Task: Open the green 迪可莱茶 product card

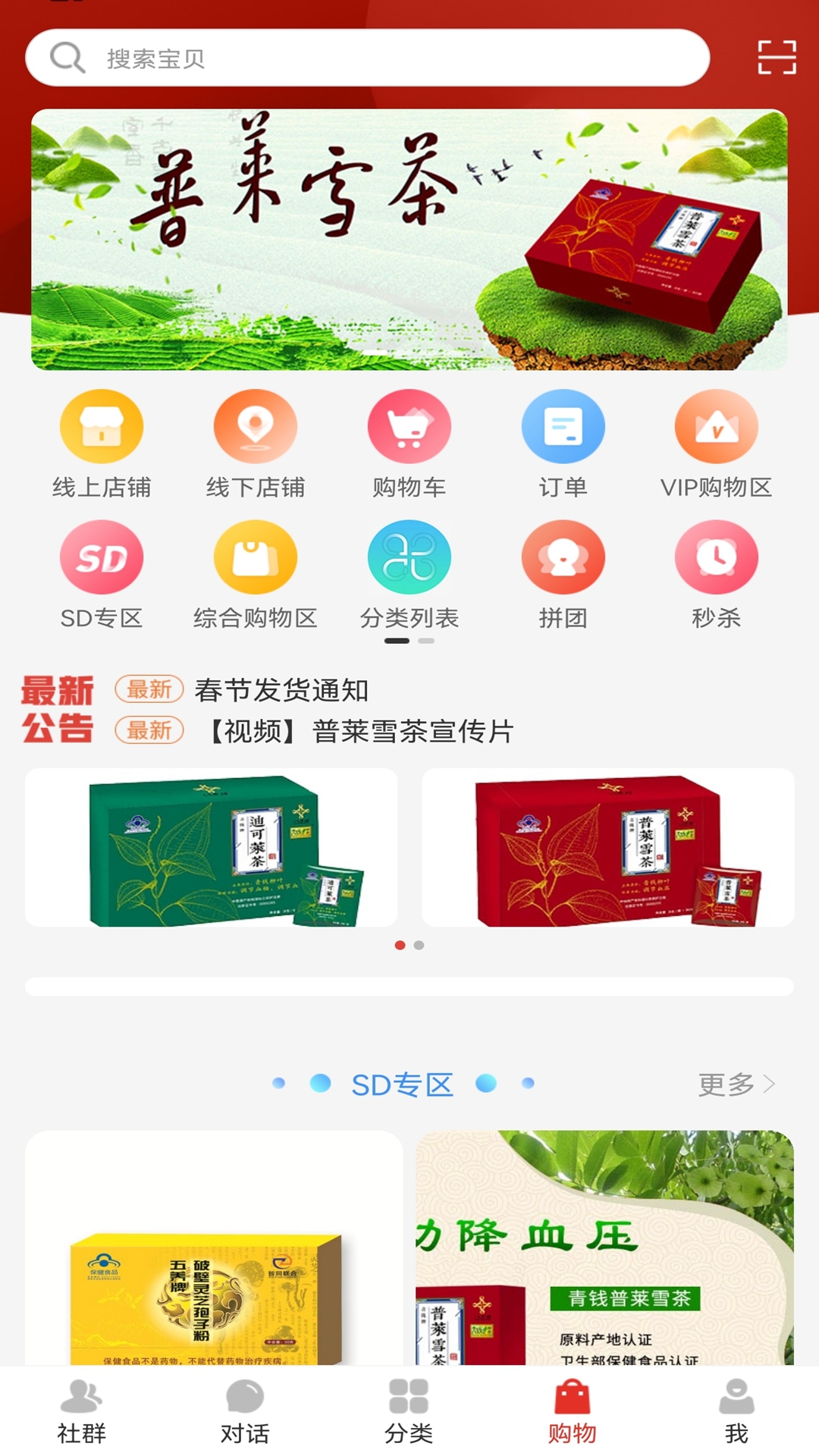Action: [x=212, y=848]
